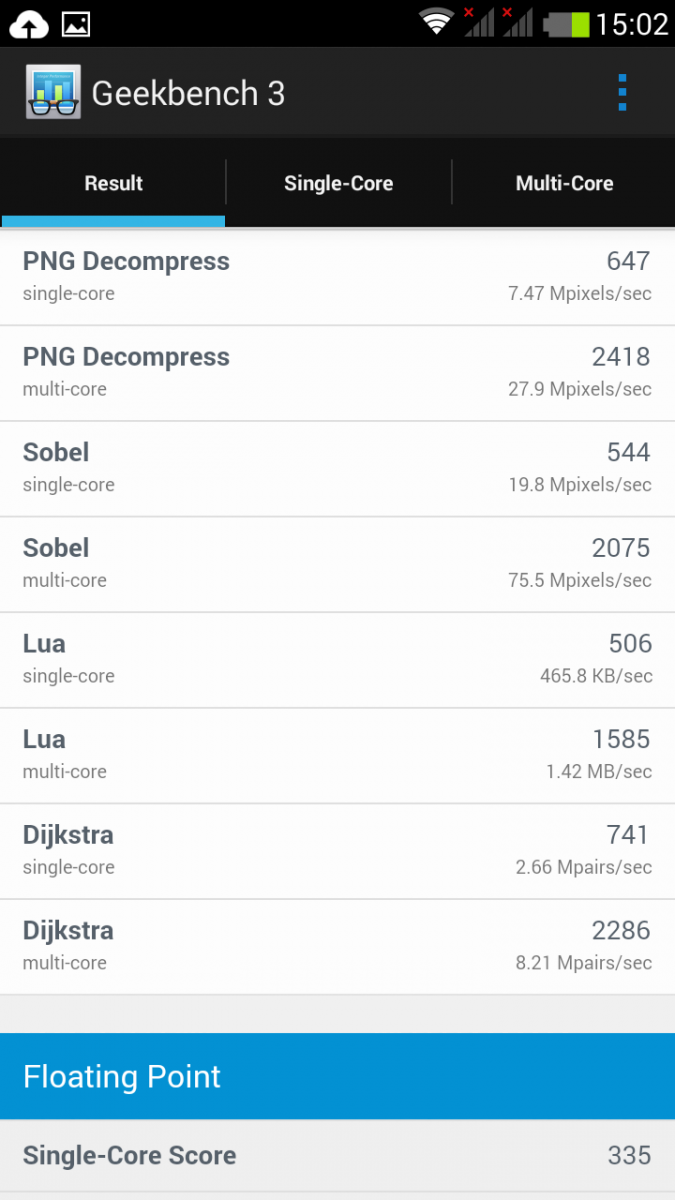Viewport: 675px width, 1200px height.
Task: Switch to the Single-Core tab
Action: (338, 183)
